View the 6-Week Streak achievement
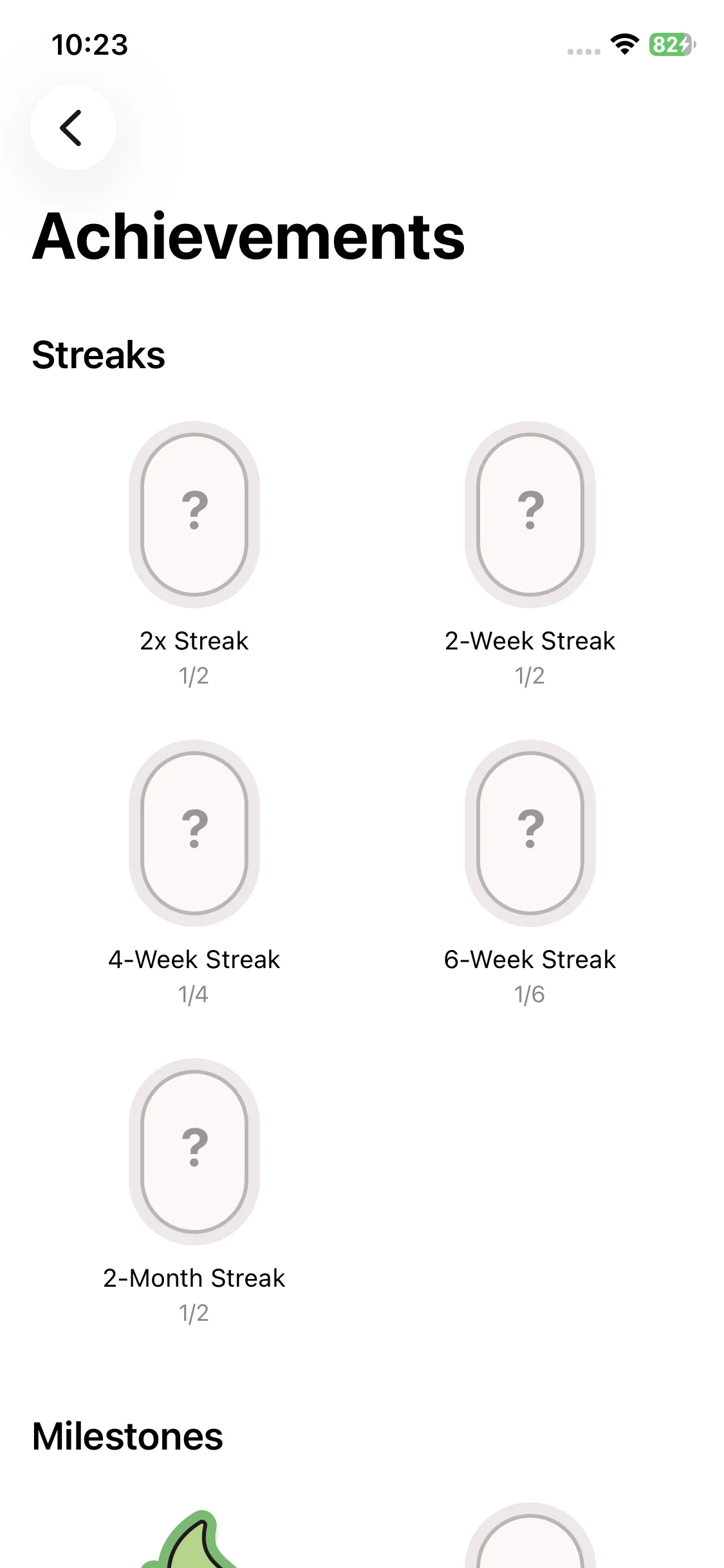The width and height of the screenshot is (724, 1568). coord(530,833)
